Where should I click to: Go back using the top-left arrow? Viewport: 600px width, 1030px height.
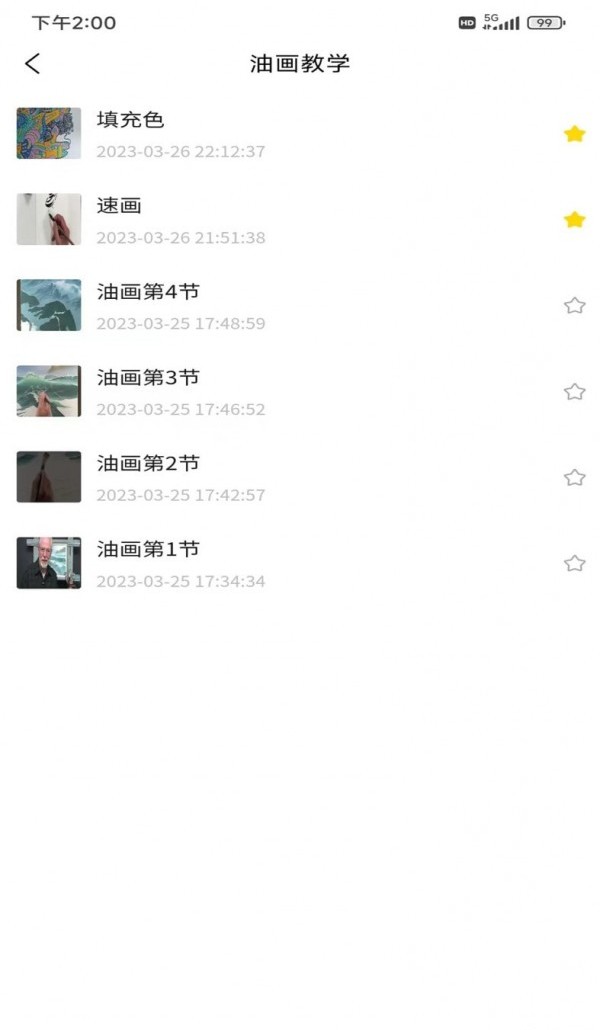click(x=33, y=64)
